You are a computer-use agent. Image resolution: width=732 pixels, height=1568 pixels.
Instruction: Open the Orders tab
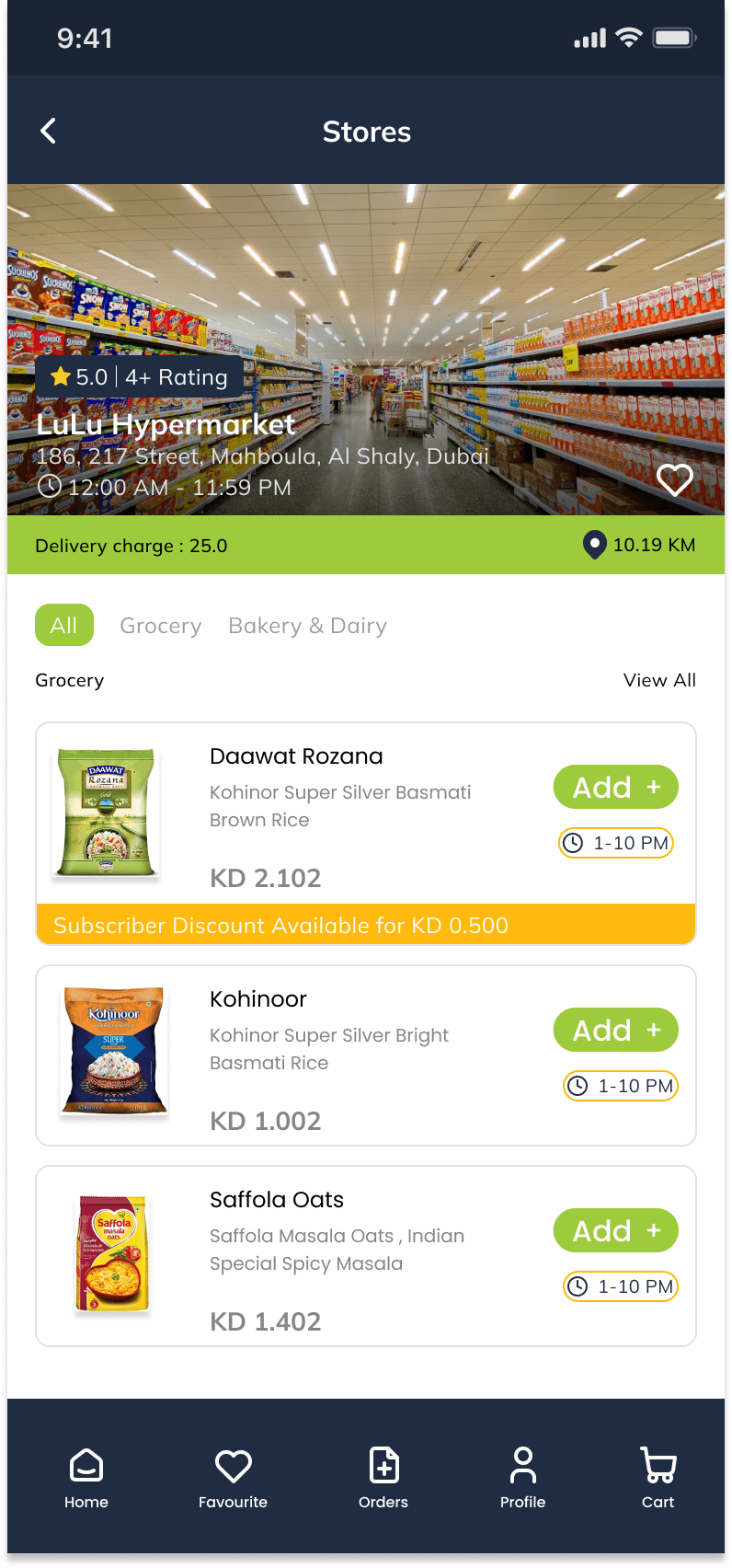point(383,1478)
